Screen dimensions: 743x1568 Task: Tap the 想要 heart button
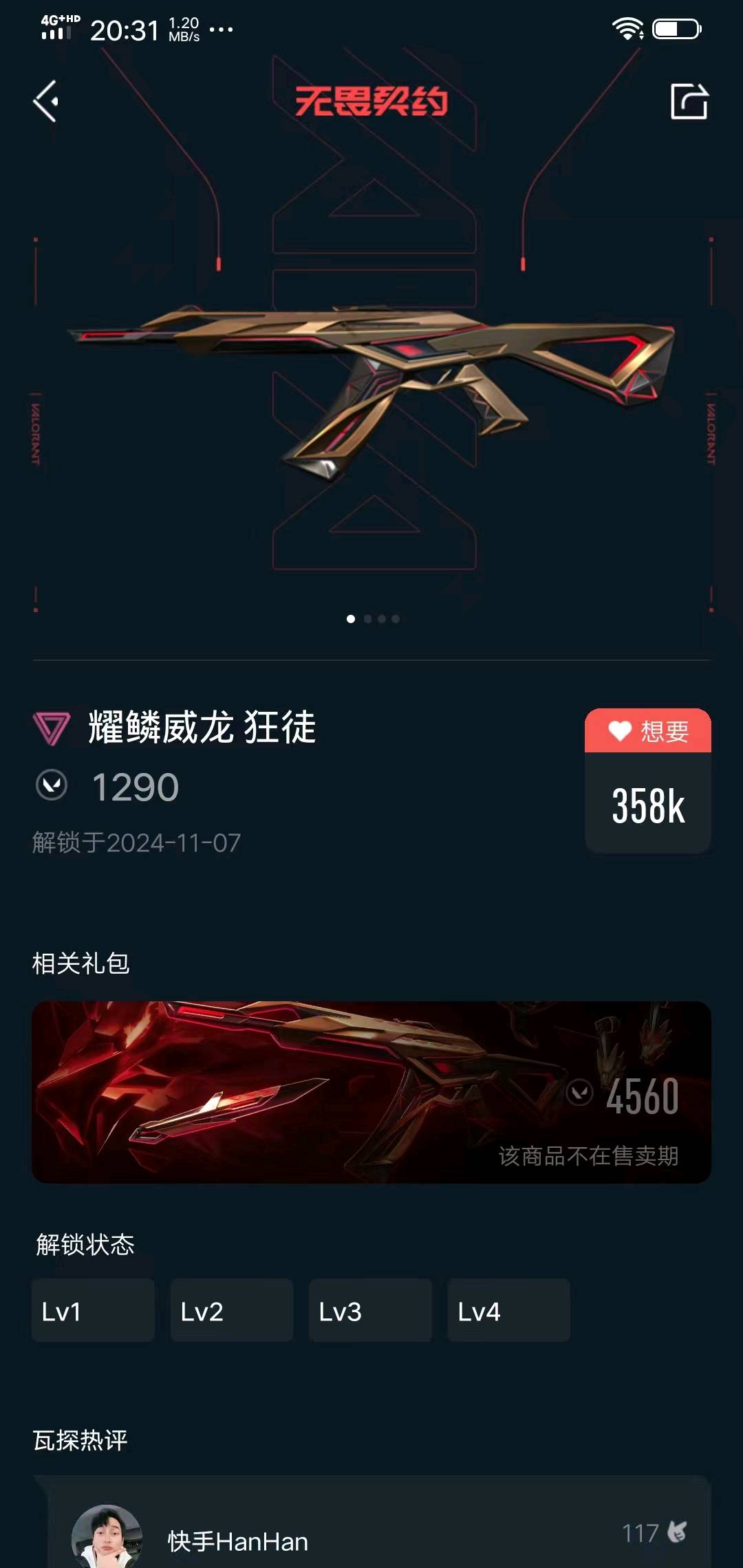pyautogui.click(x=648, y=731)
